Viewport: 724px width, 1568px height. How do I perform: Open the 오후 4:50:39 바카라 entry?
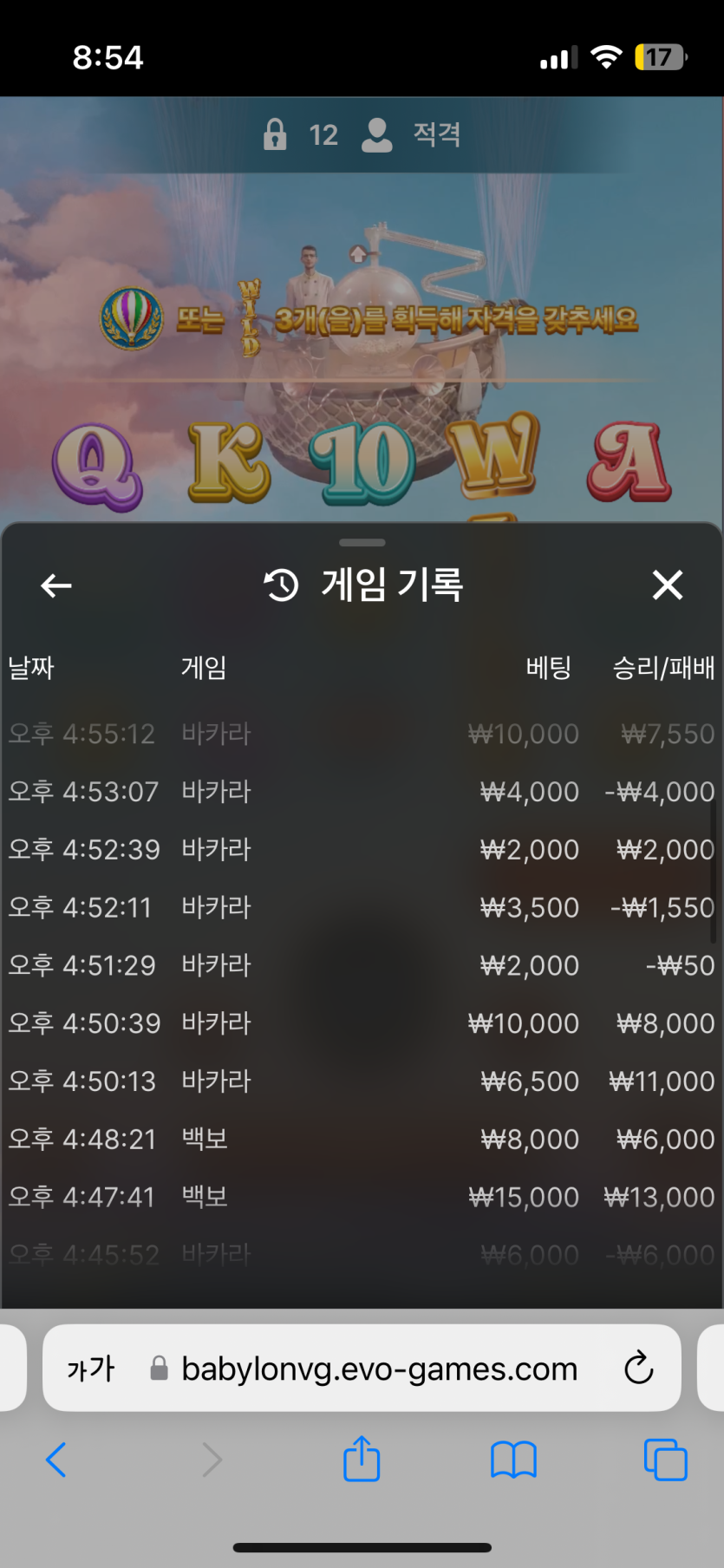click(x=361, y=1023)
